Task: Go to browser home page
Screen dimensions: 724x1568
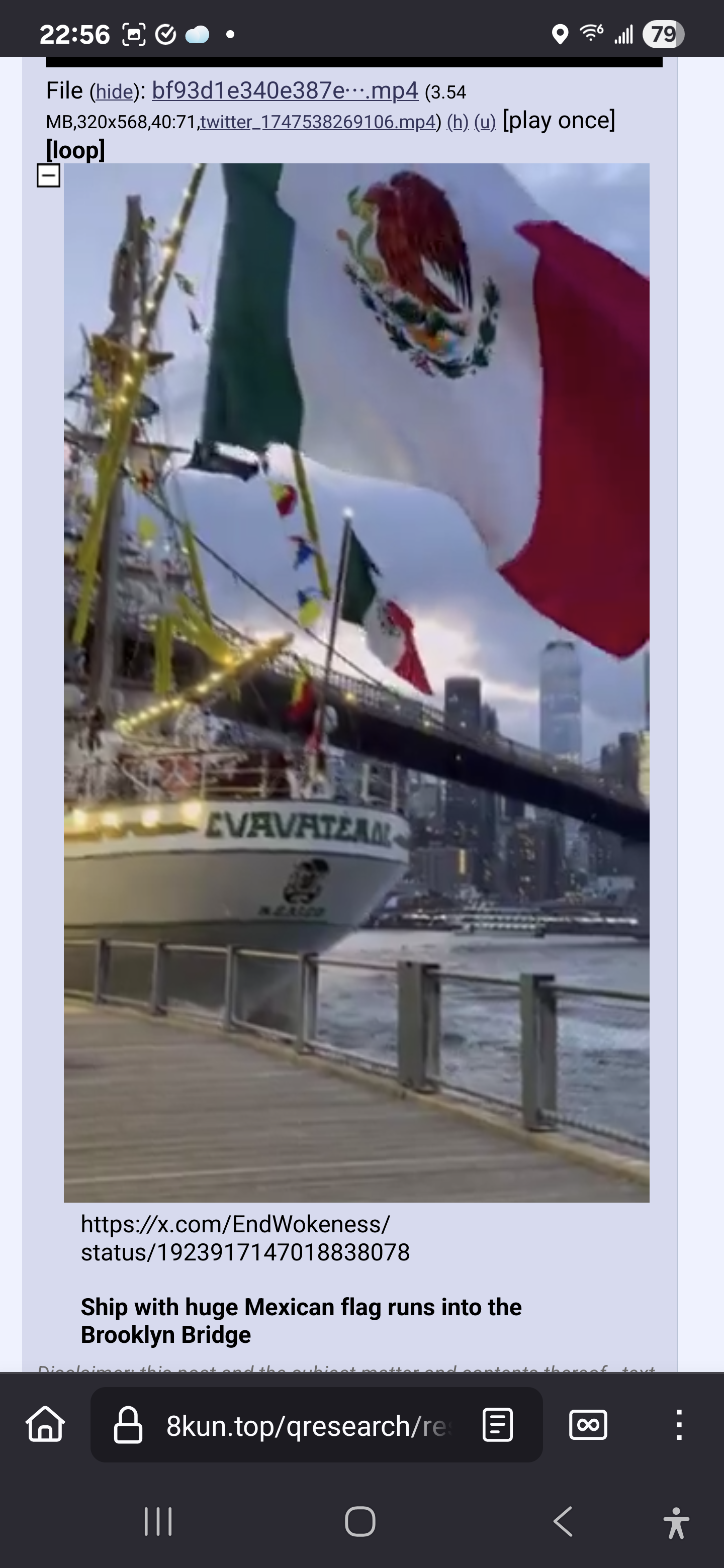Action: pyautogui.click(x=46, y=1425)
